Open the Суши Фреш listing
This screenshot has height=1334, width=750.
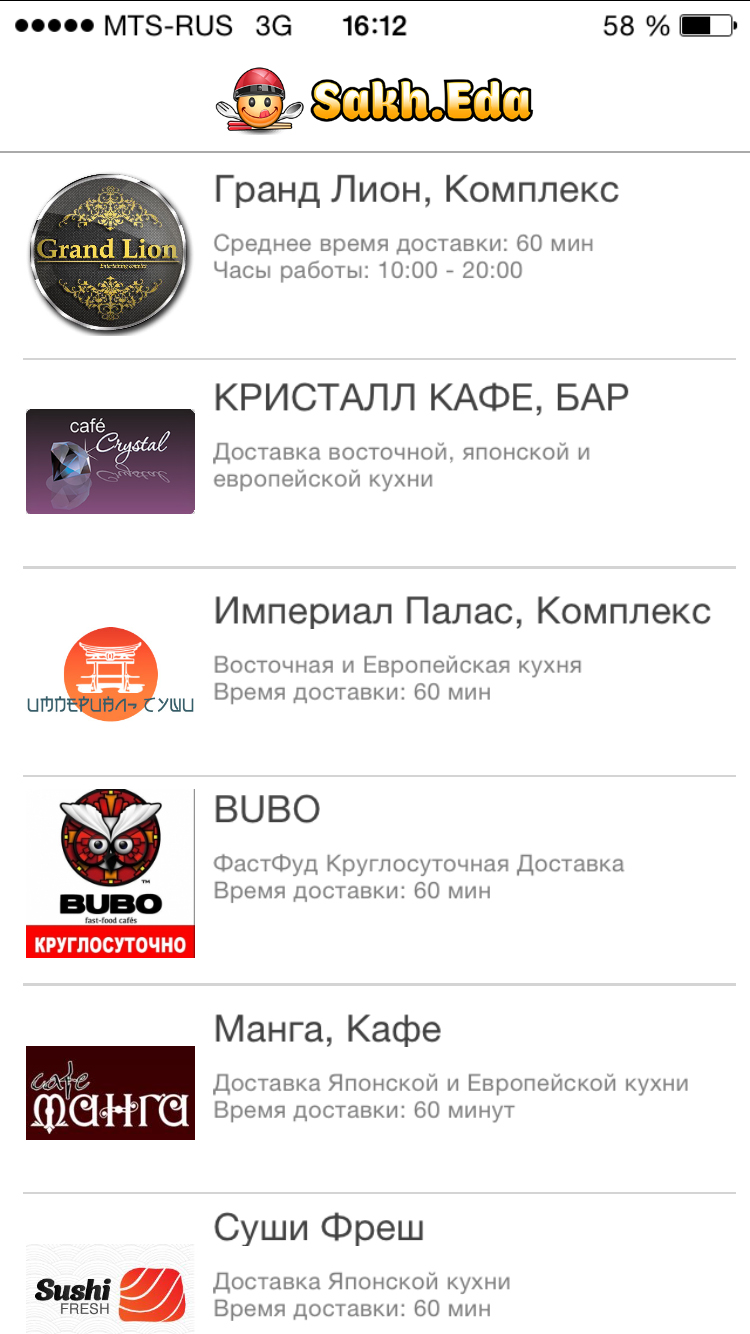click(x=316, y=1226)
